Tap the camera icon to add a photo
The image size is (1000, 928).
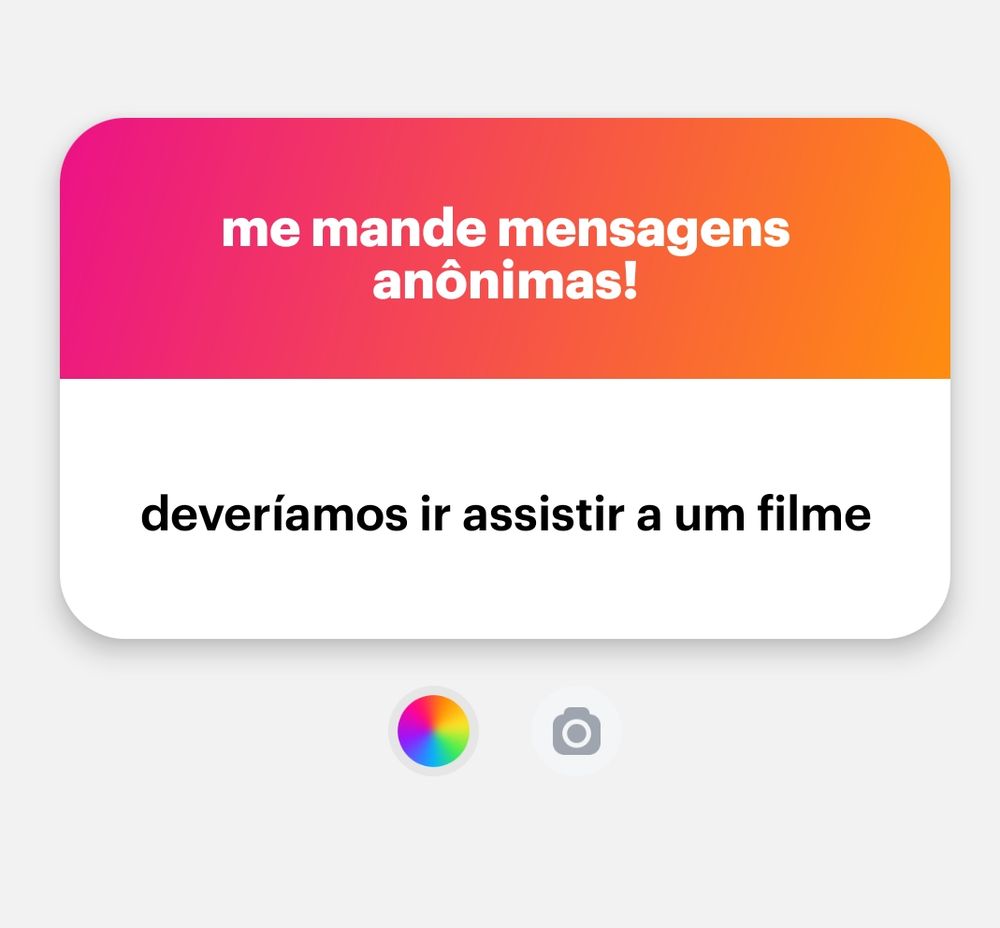(577, 731)
